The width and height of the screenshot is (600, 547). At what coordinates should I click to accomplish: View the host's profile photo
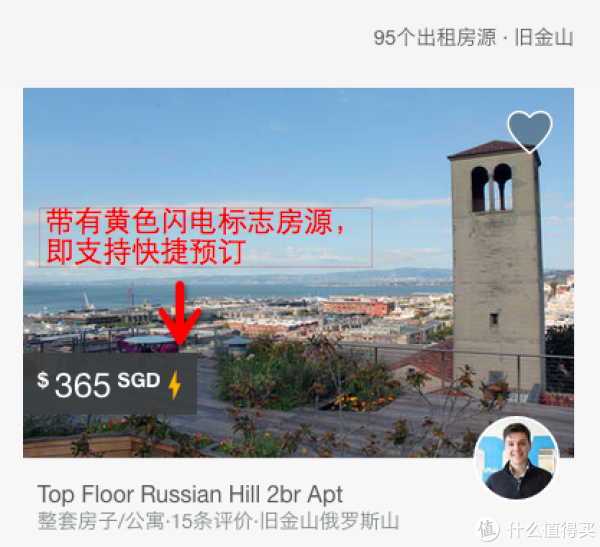[x=516, y=458]
